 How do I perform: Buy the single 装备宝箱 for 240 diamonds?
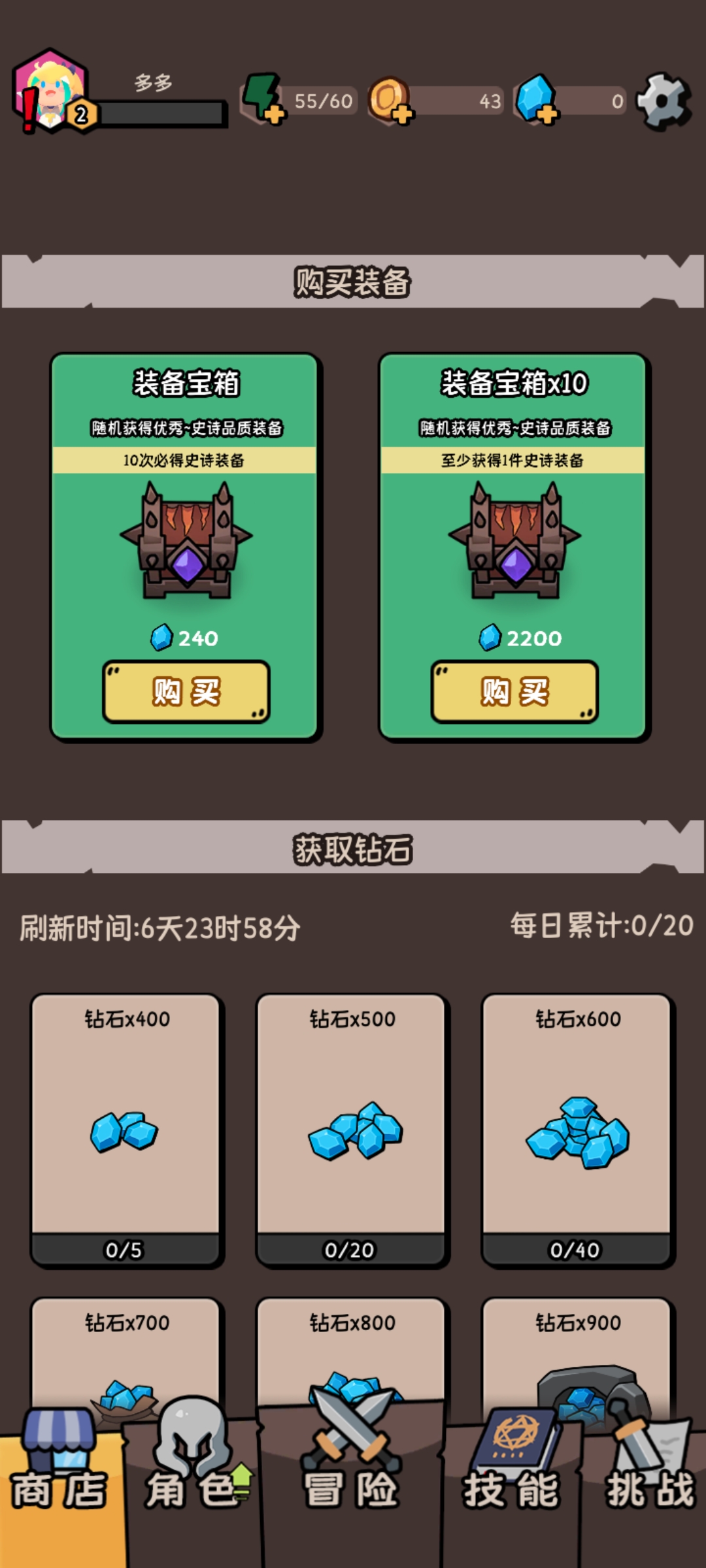[186, 691]
